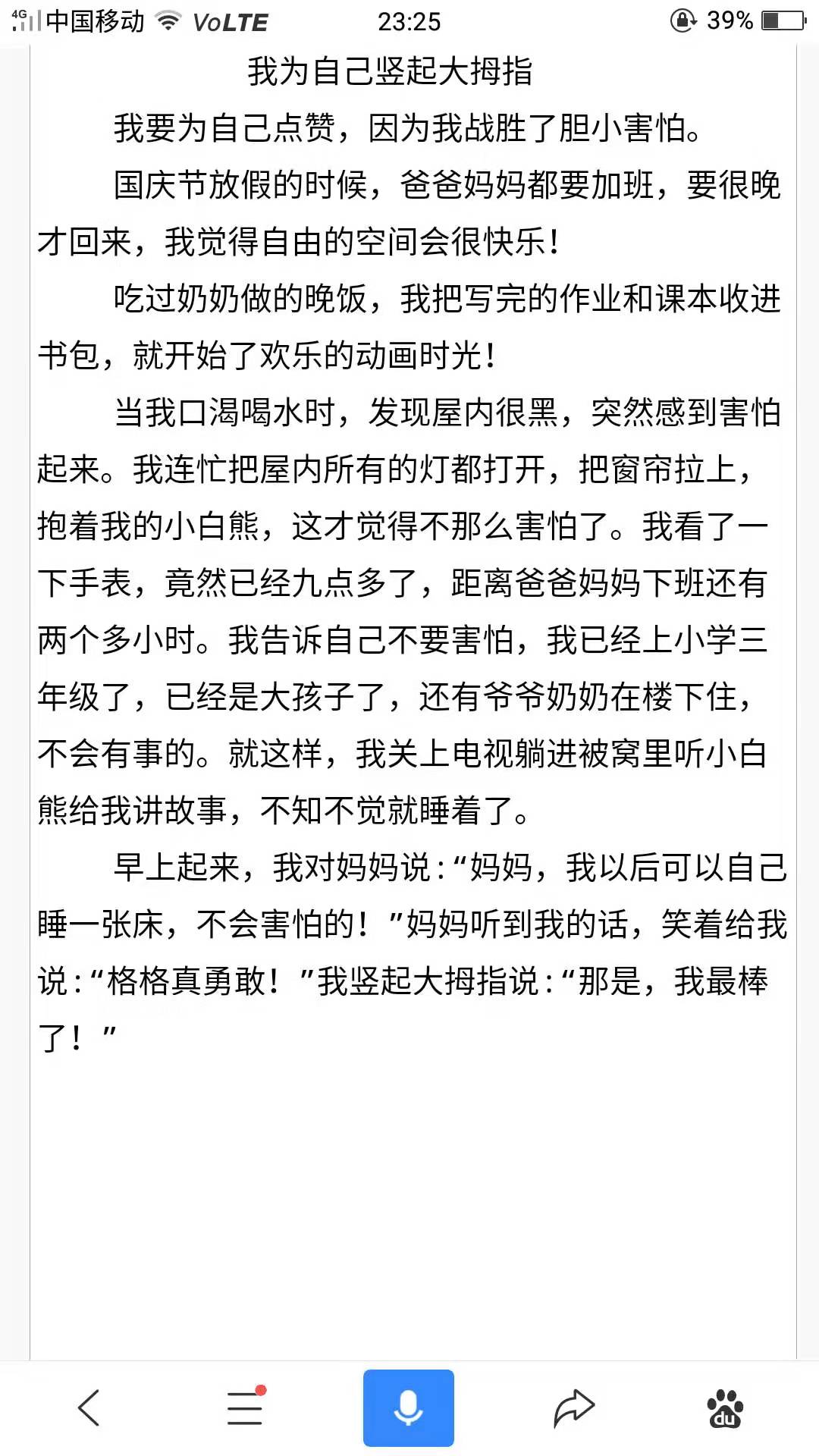The image size is (819, 1456).
Task: Open the Baidu paw home icon
Action: tap(726, 1409)
